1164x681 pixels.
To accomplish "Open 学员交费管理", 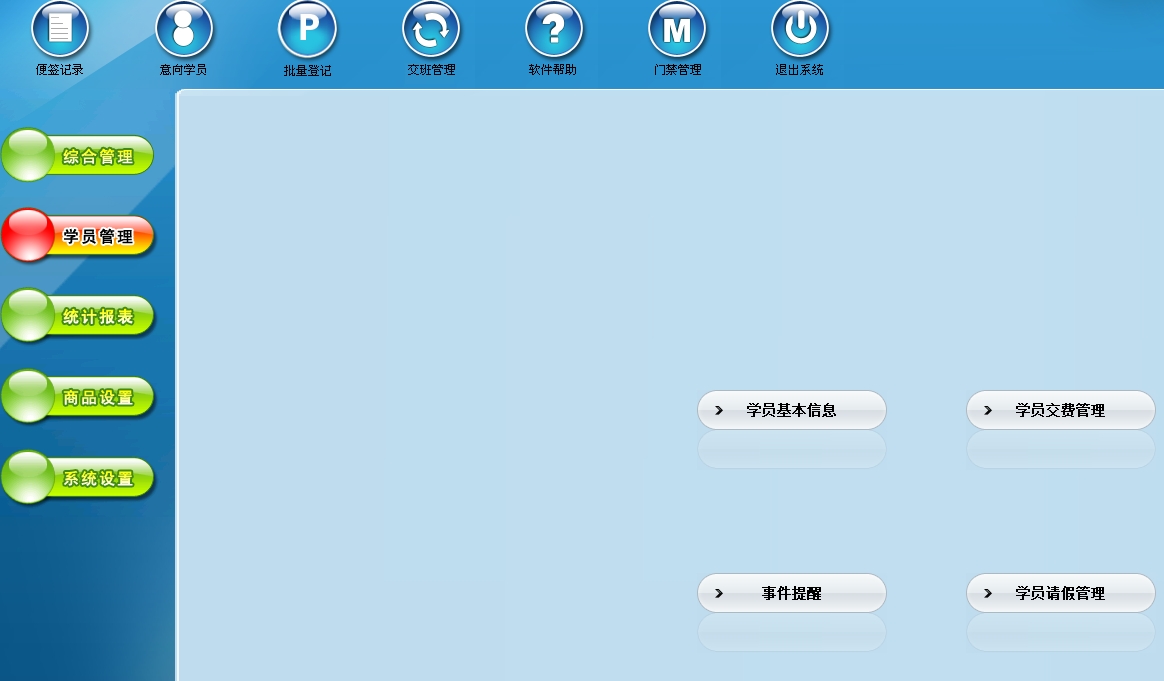I will pos(1060,410).
